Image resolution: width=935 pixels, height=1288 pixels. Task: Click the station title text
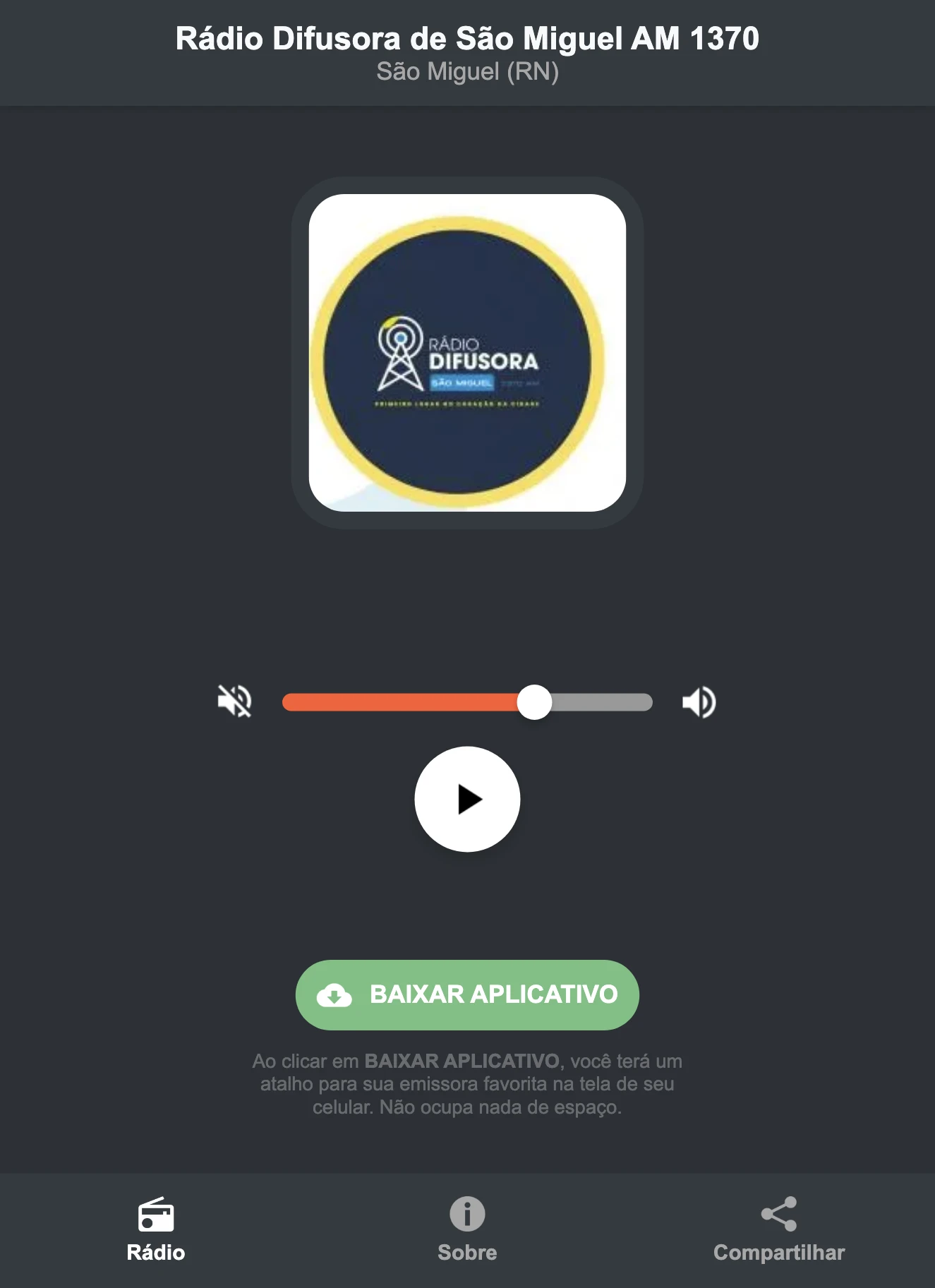[x=466, y=40]
